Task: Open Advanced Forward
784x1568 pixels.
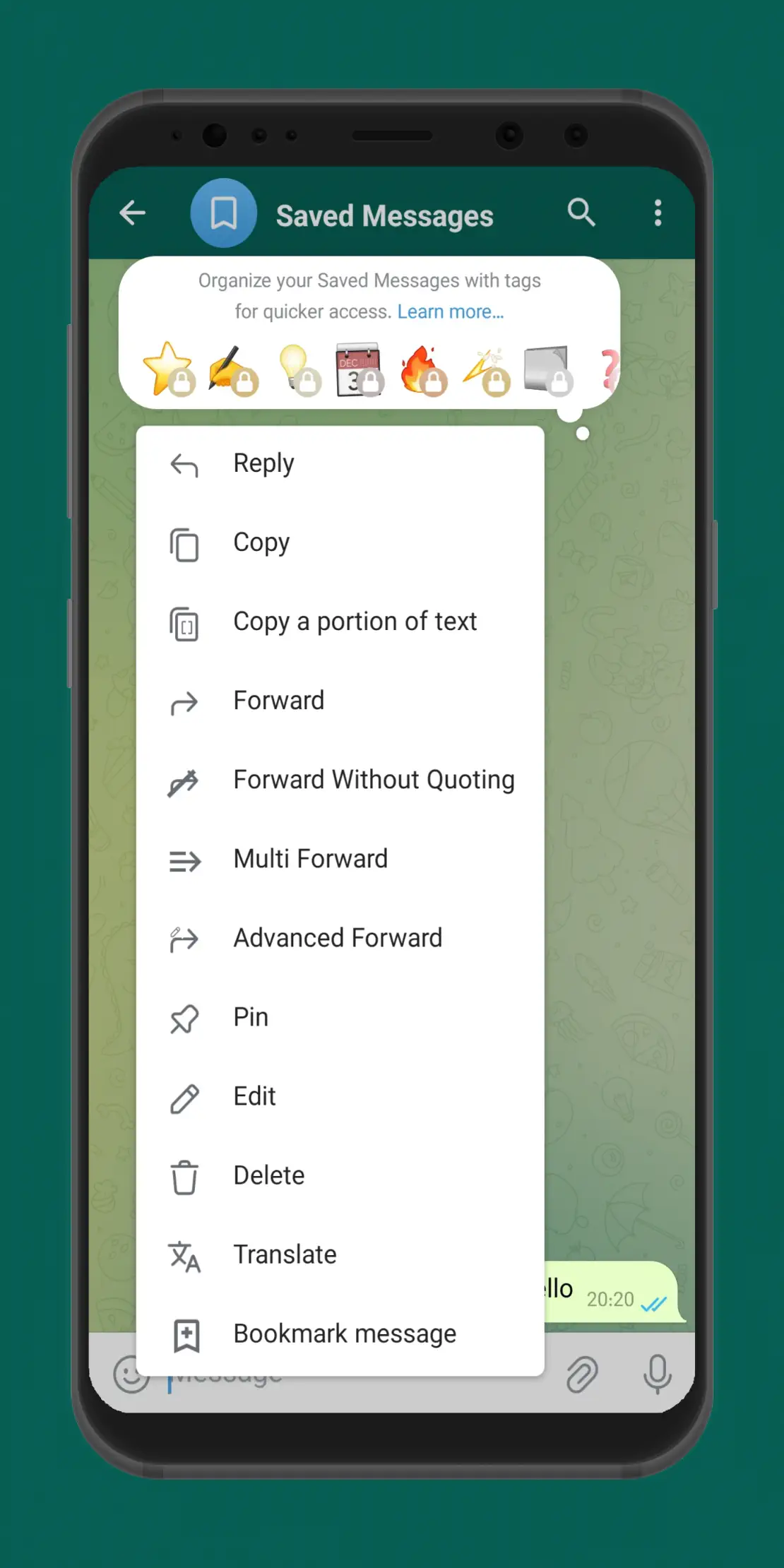Action: click(x=339, y=939)
